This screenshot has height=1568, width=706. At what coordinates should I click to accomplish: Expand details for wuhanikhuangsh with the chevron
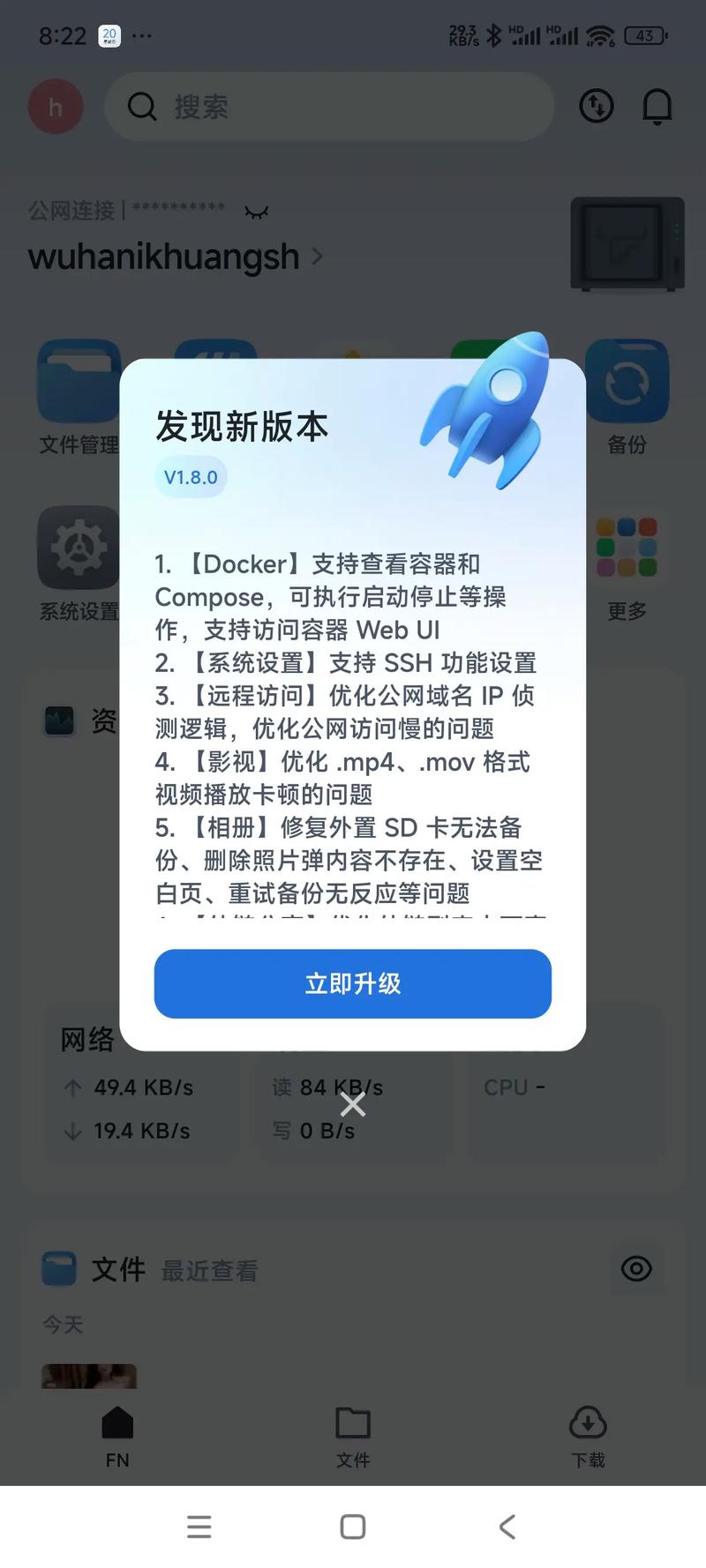[318, 257]
